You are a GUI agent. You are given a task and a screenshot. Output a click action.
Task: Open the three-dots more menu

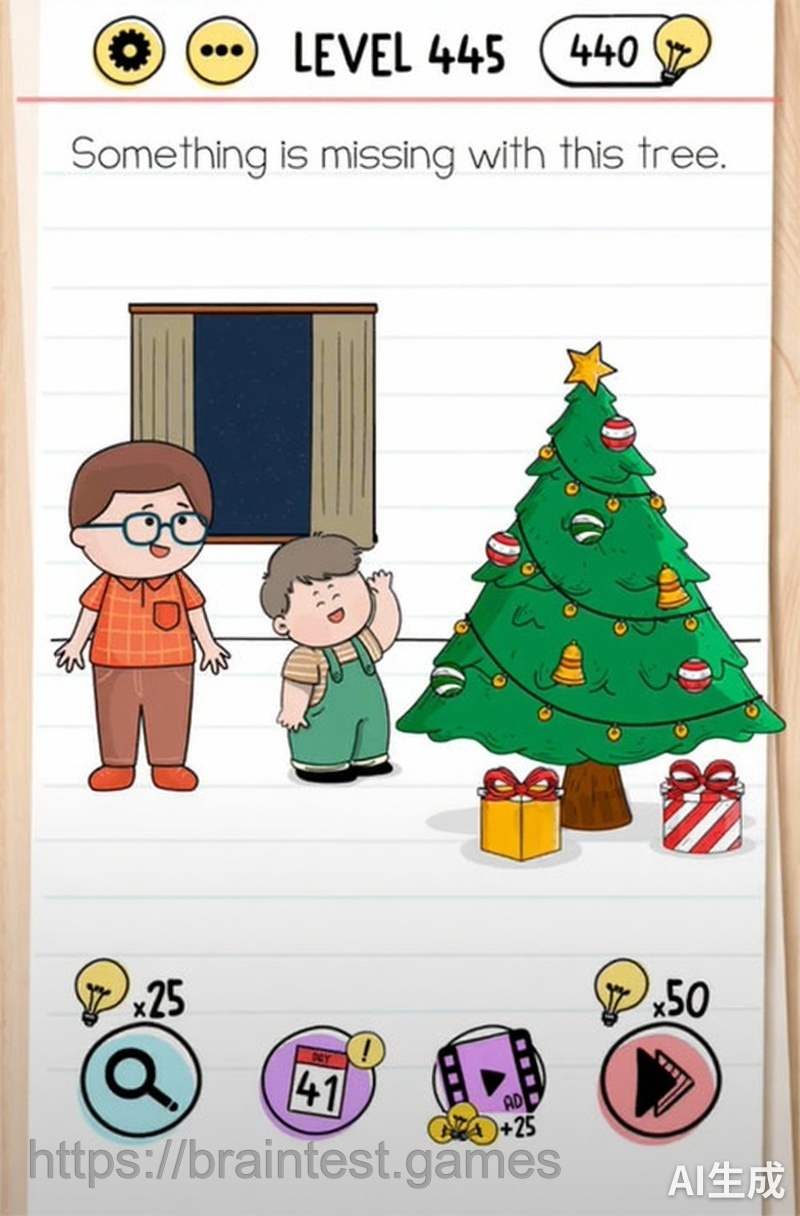222,50
